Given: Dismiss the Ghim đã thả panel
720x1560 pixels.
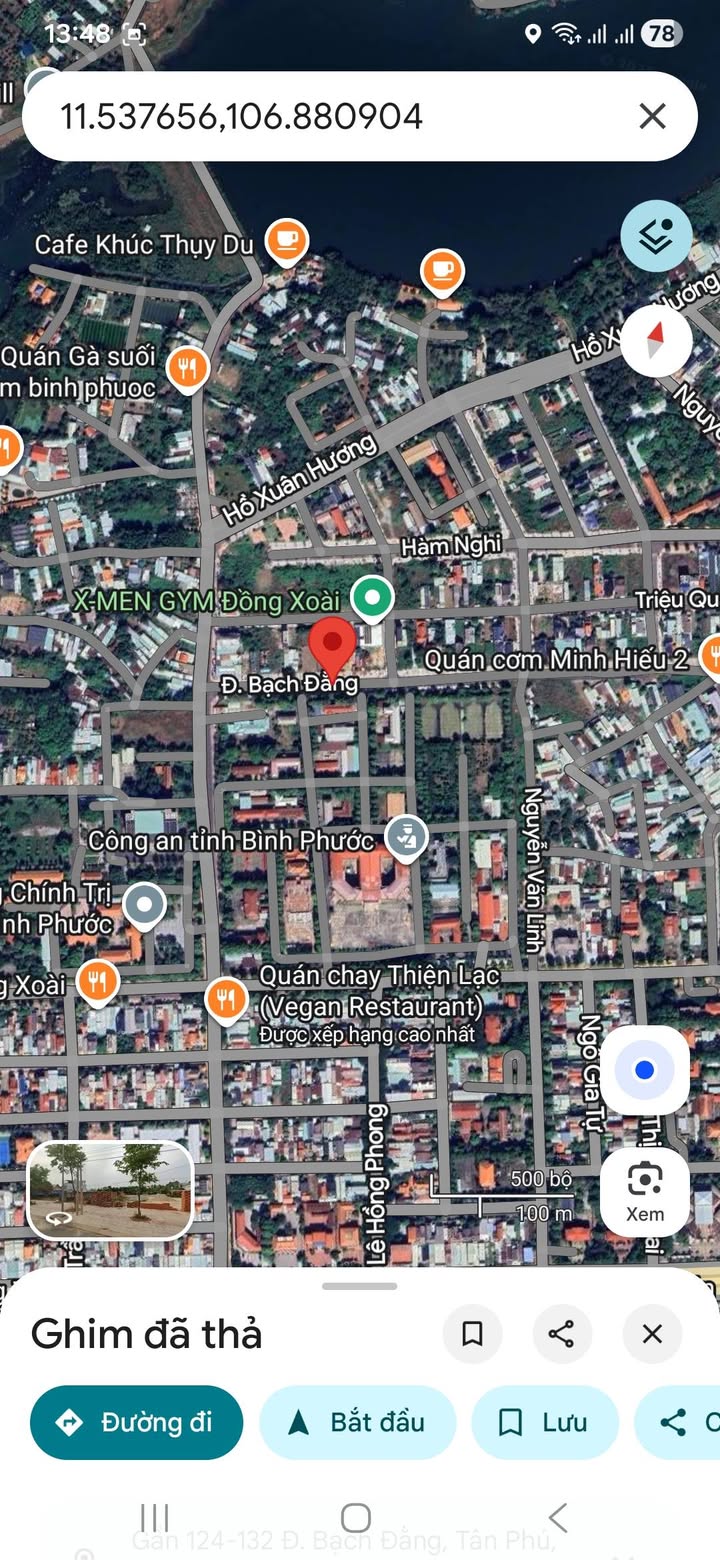Looking at the screenshot, I should [652, 1334].
